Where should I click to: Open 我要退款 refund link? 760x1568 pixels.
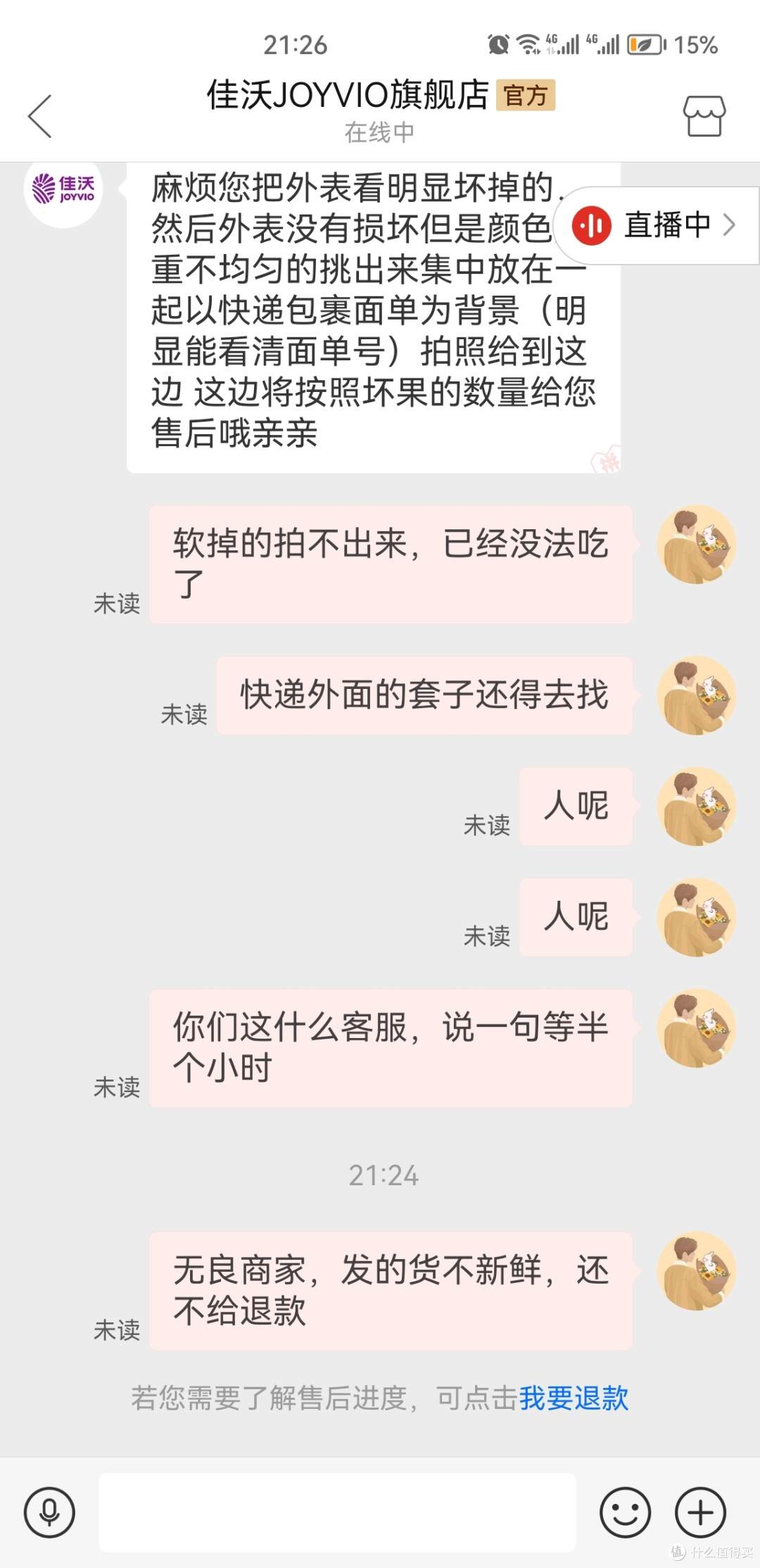click(x=574, y=1396)
